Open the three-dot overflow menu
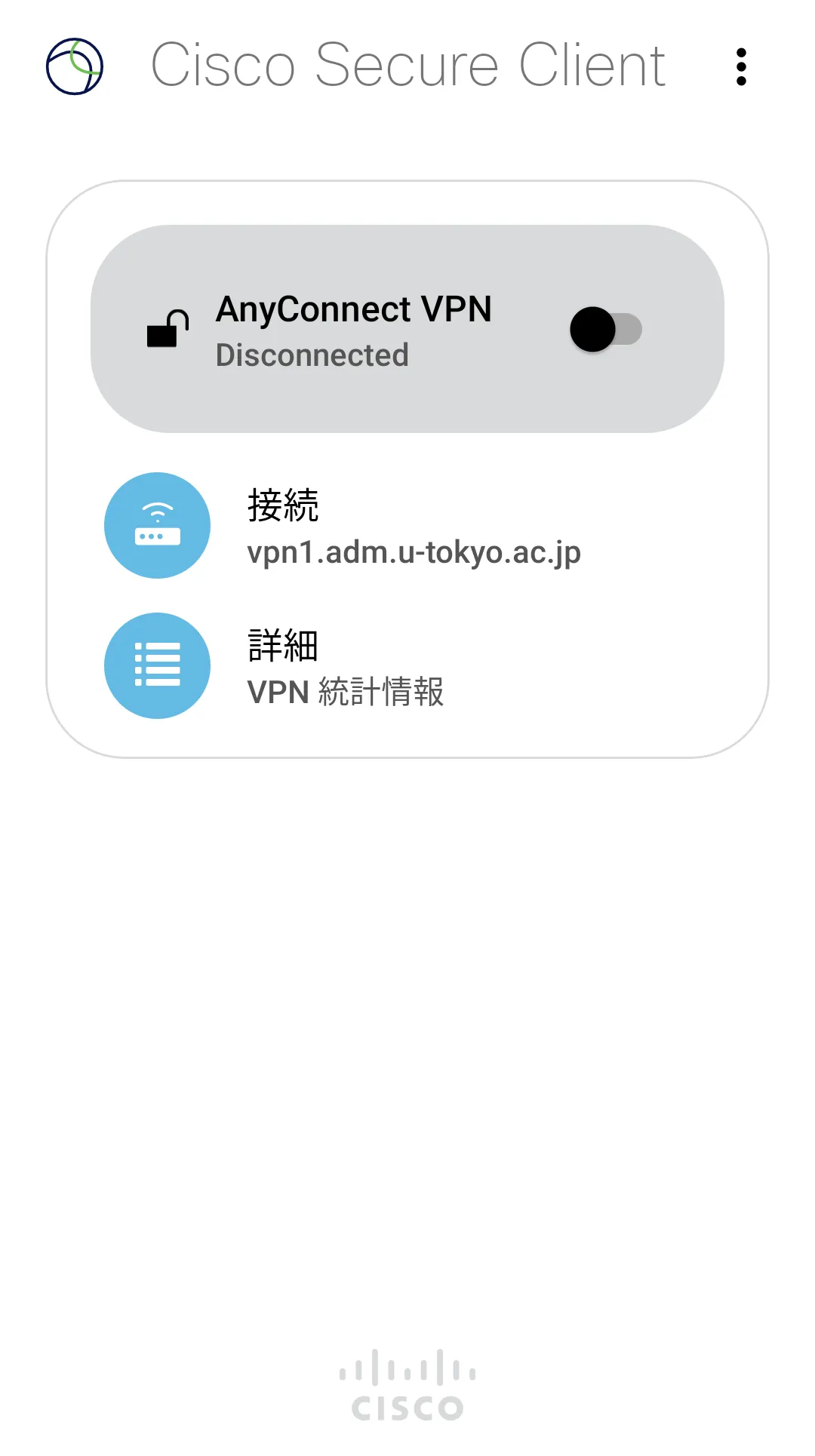The image size is (815, 1456). point(741,67)
